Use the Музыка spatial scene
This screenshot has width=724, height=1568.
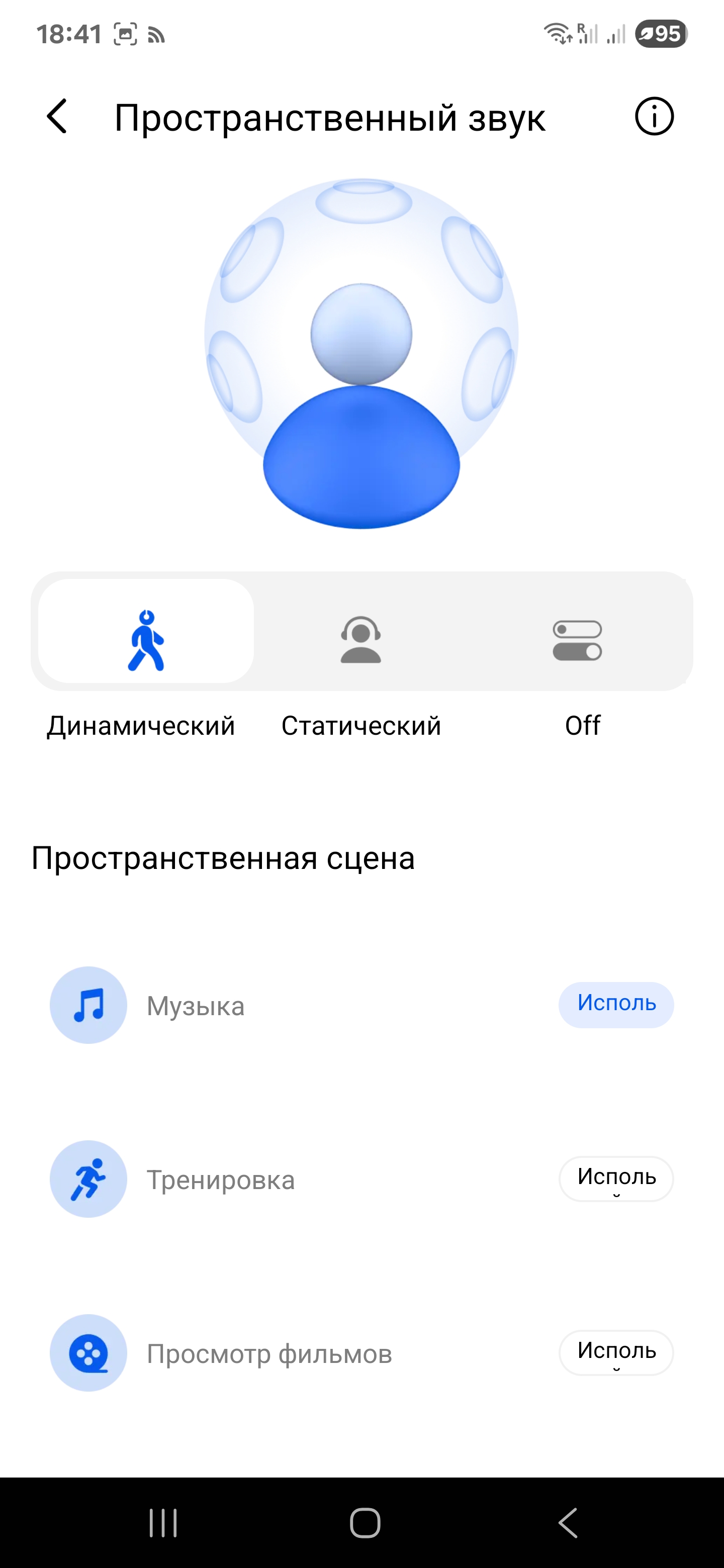click(615, 1005)
